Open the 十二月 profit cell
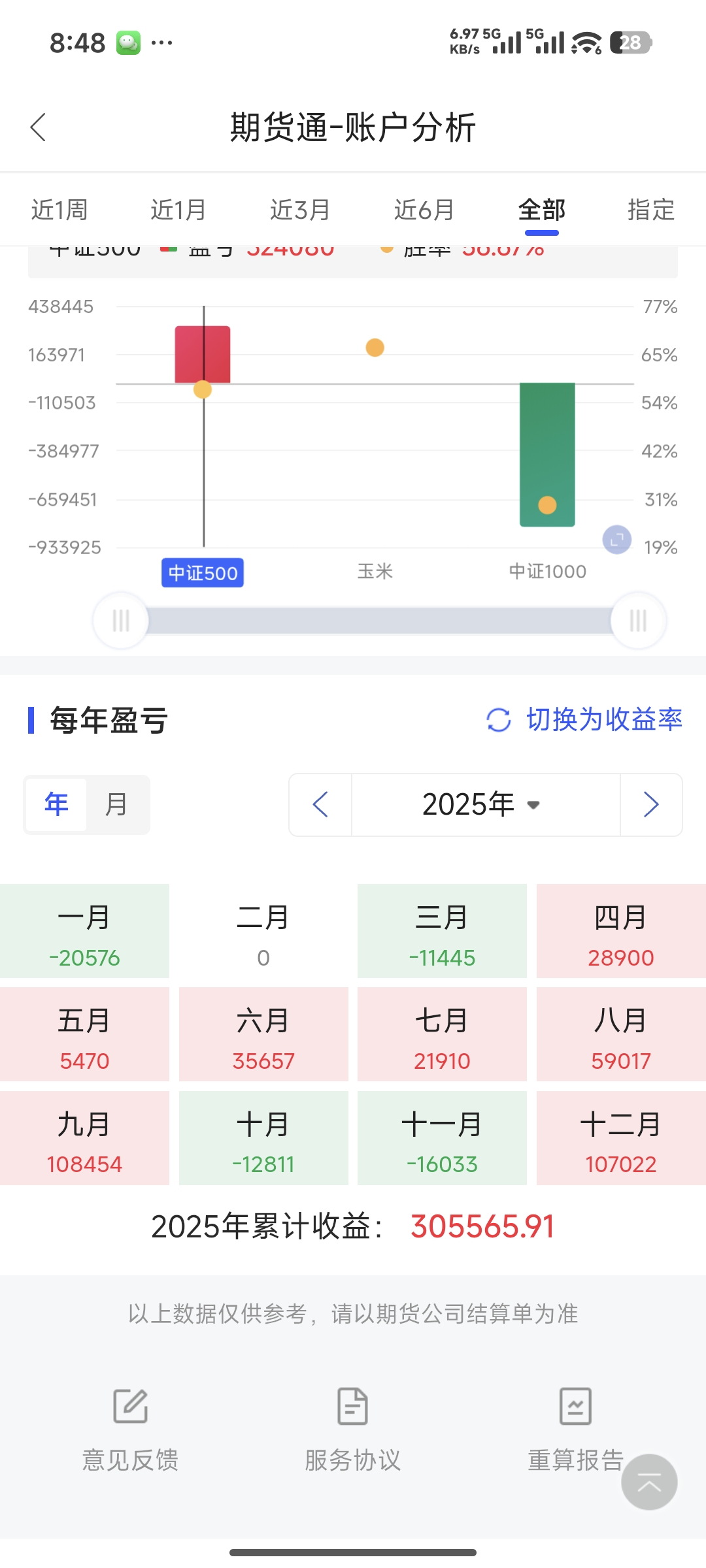 [620, 1137]
